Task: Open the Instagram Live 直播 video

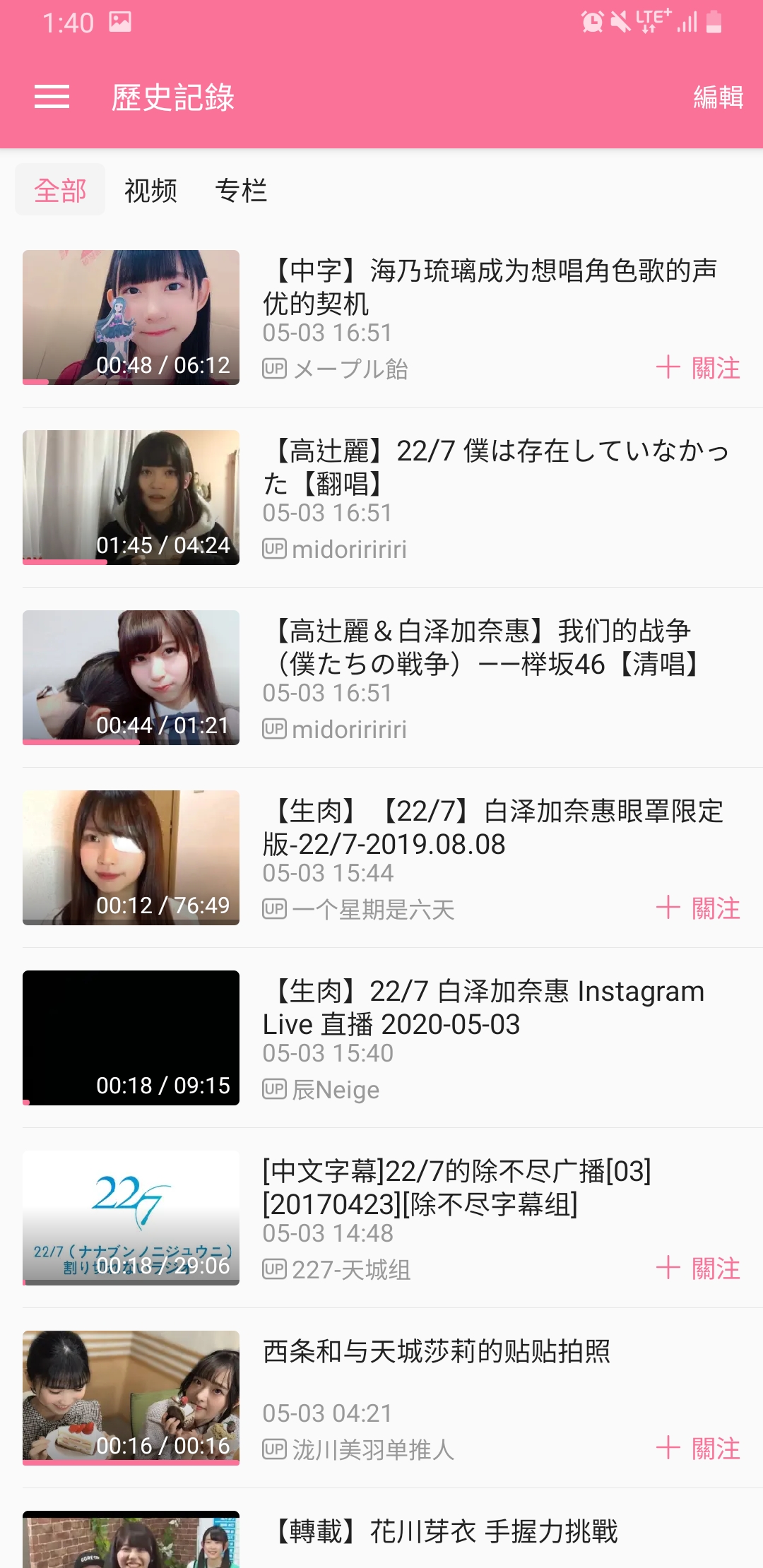Action: point(483,1007)
